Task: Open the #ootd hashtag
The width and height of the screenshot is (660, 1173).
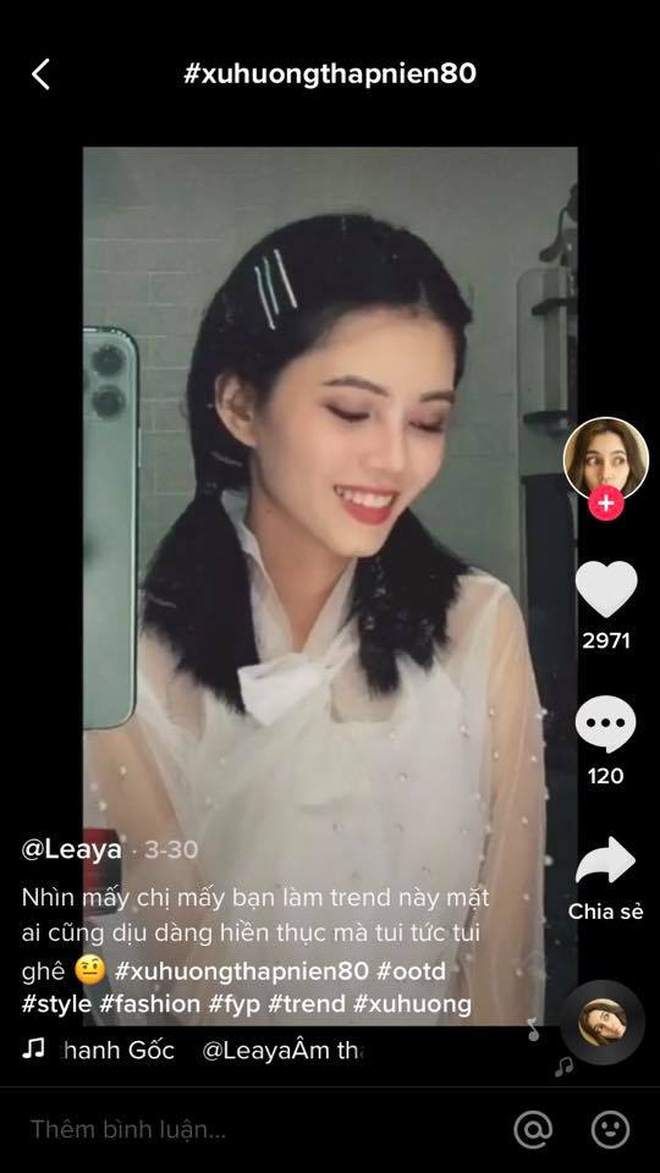Action: 411,971
